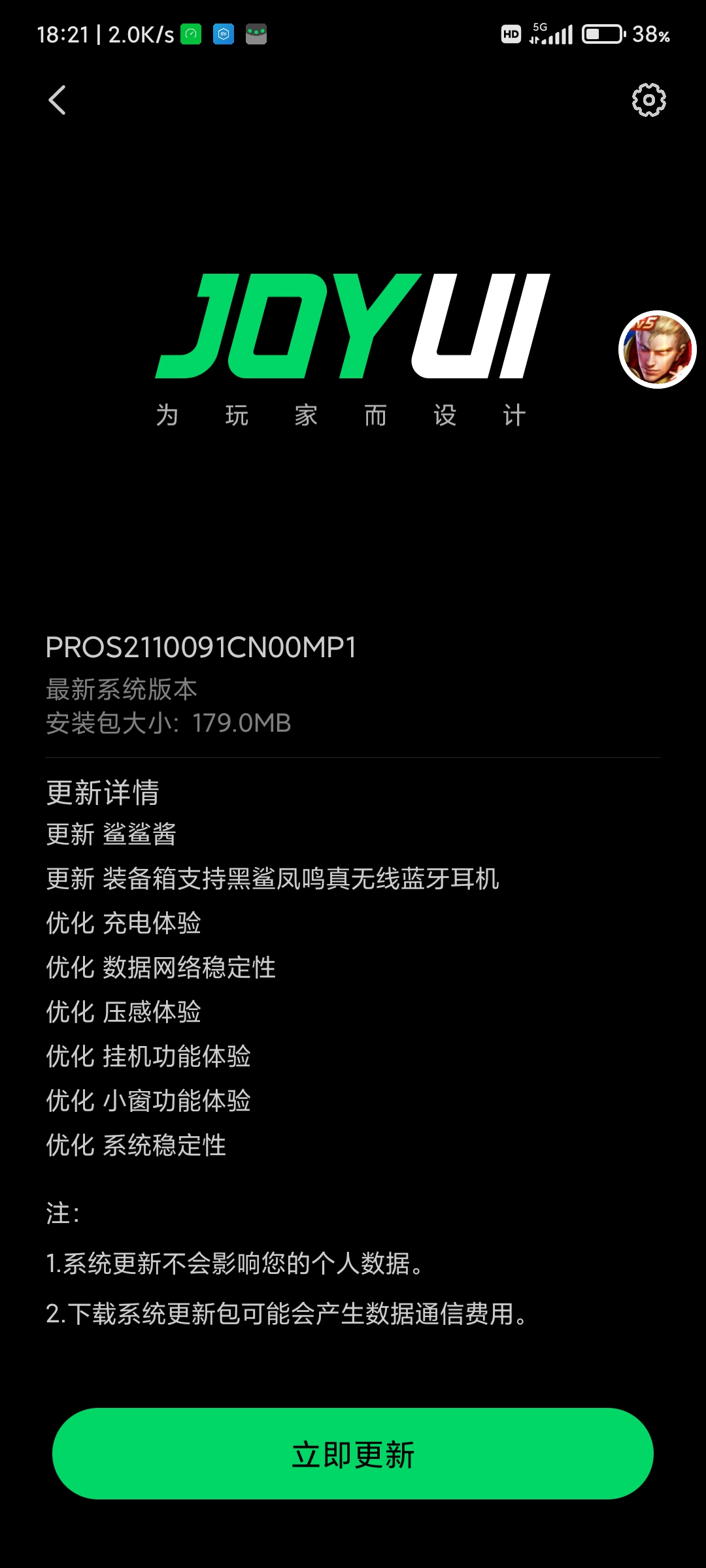Tap the green 立即更新 button

[x=353, y=1454]
